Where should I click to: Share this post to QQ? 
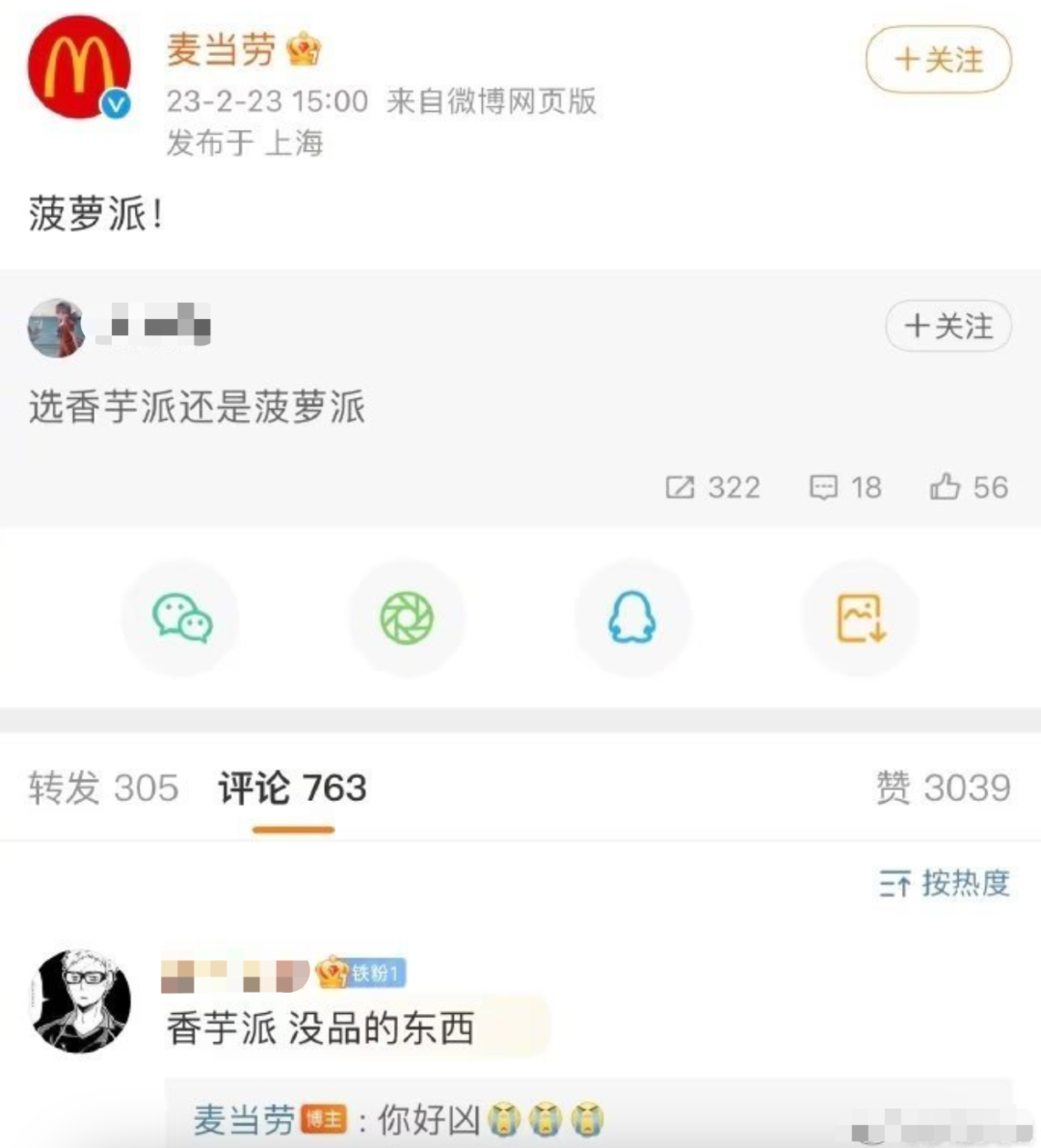click(x=632, y=618)
